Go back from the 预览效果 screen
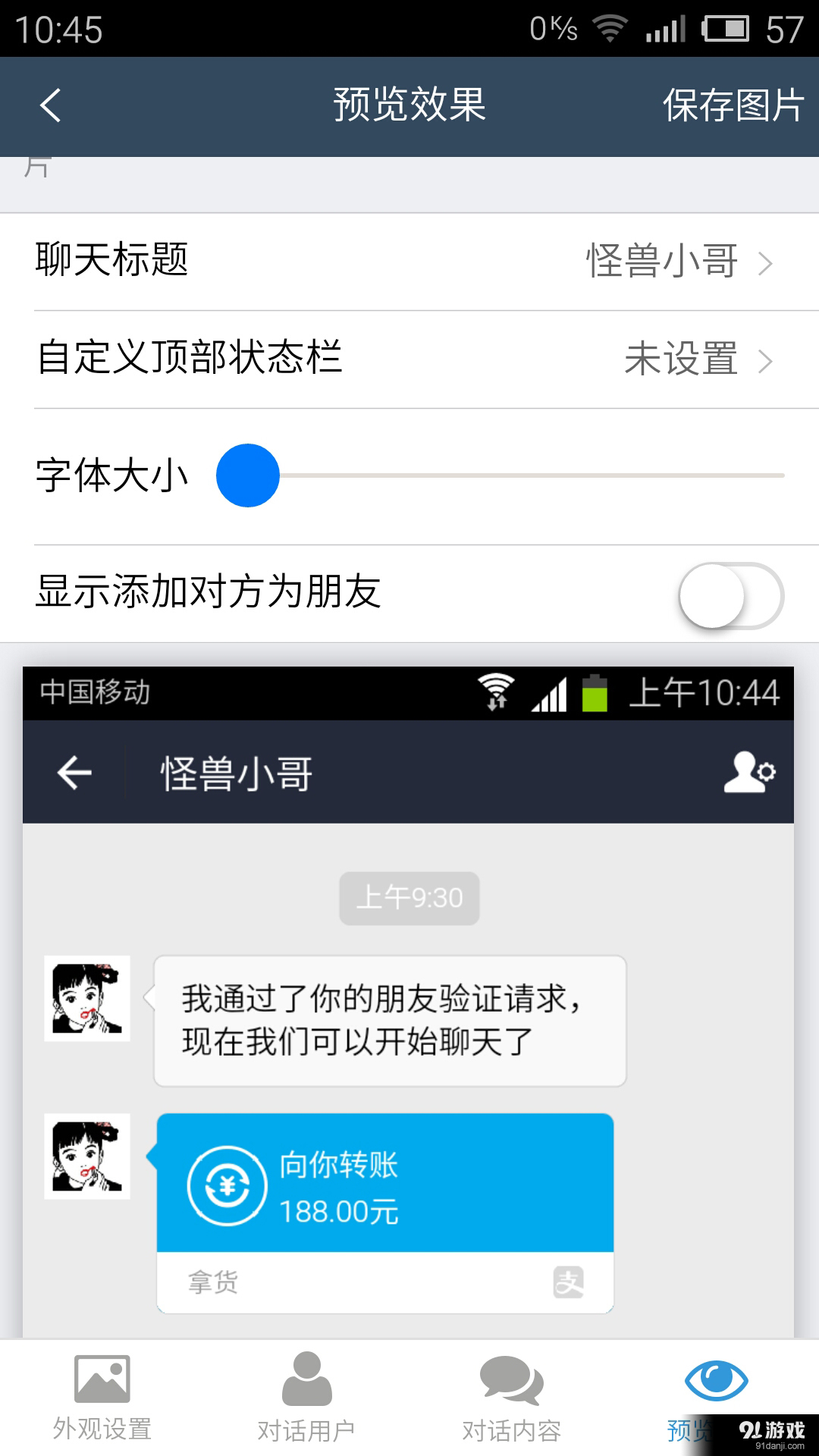The image size is (819, 1456). (x=50, y=105)
